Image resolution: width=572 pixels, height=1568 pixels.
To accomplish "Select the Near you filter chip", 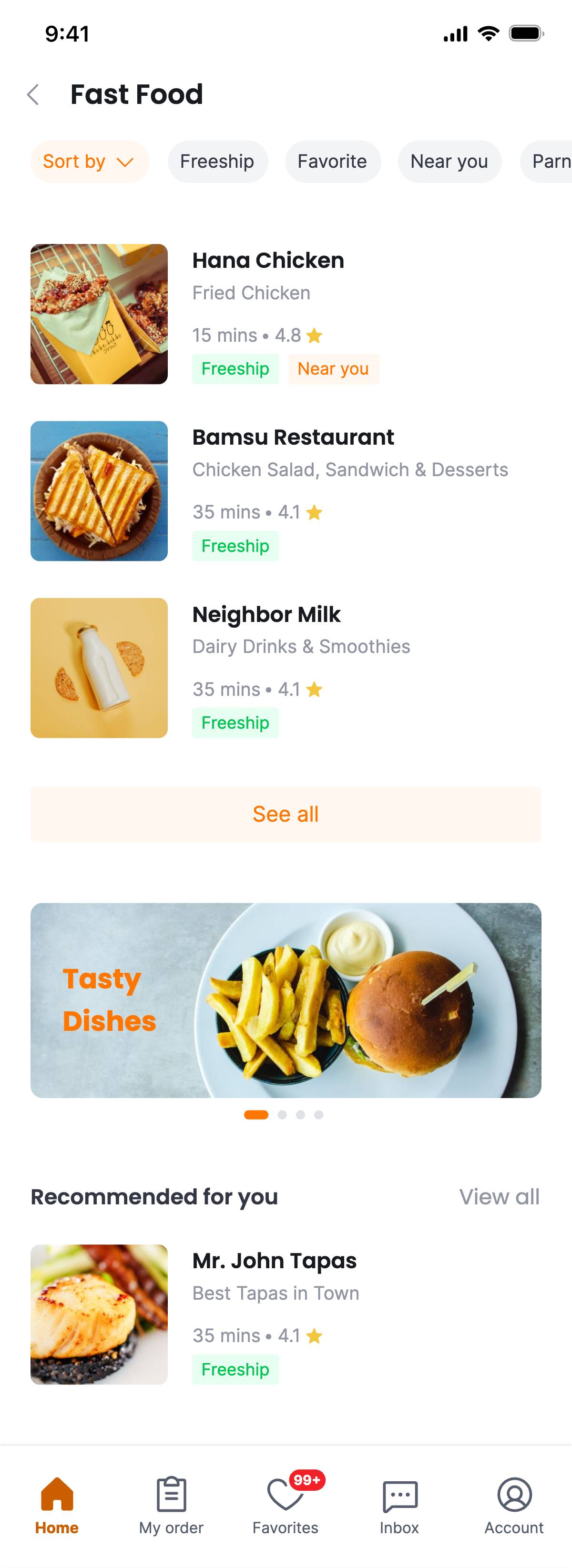I will pyautogui.click(x=449, y=162).
